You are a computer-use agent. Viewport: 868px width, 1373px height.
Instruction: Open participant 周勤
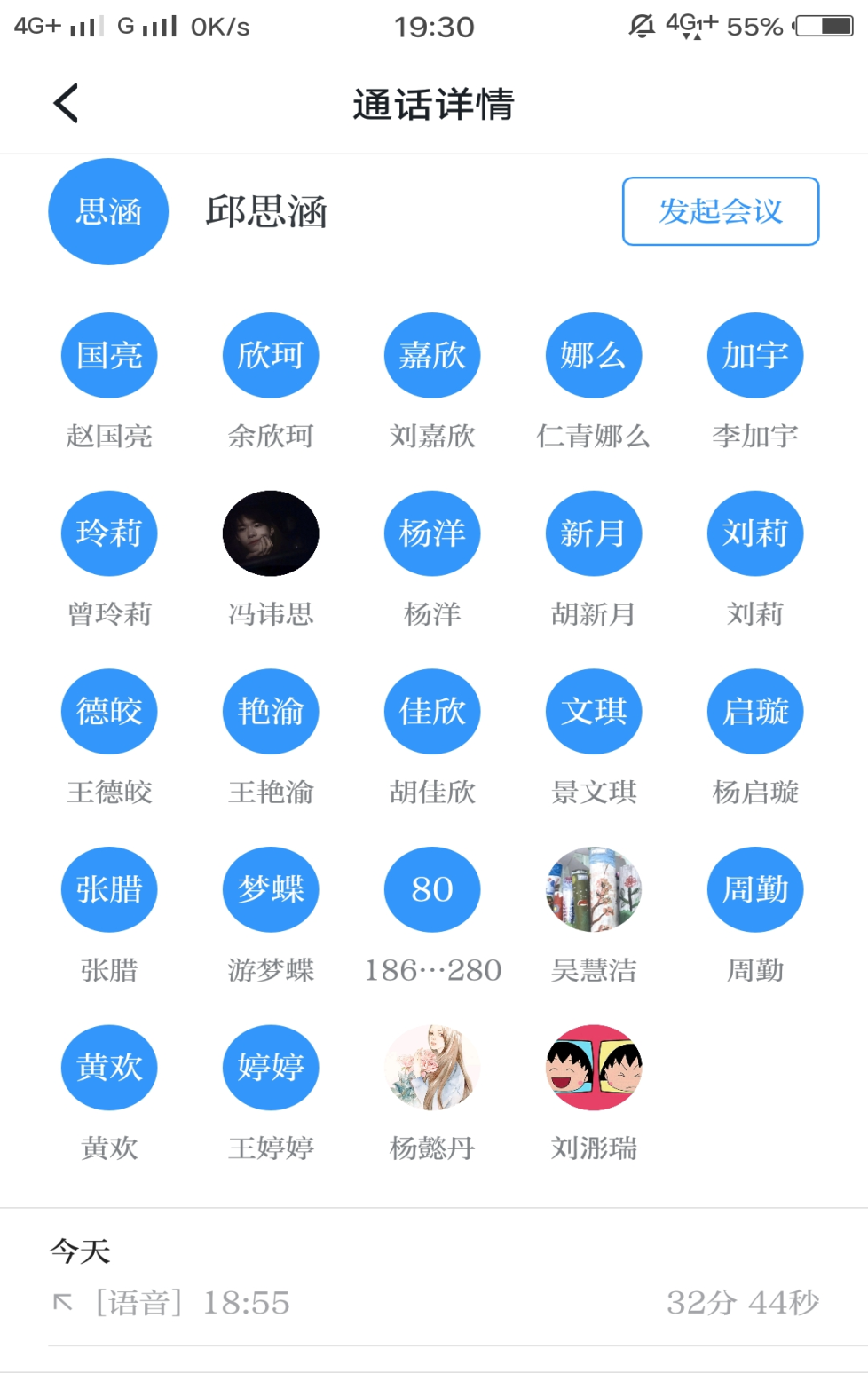click(x=755, y=889)
